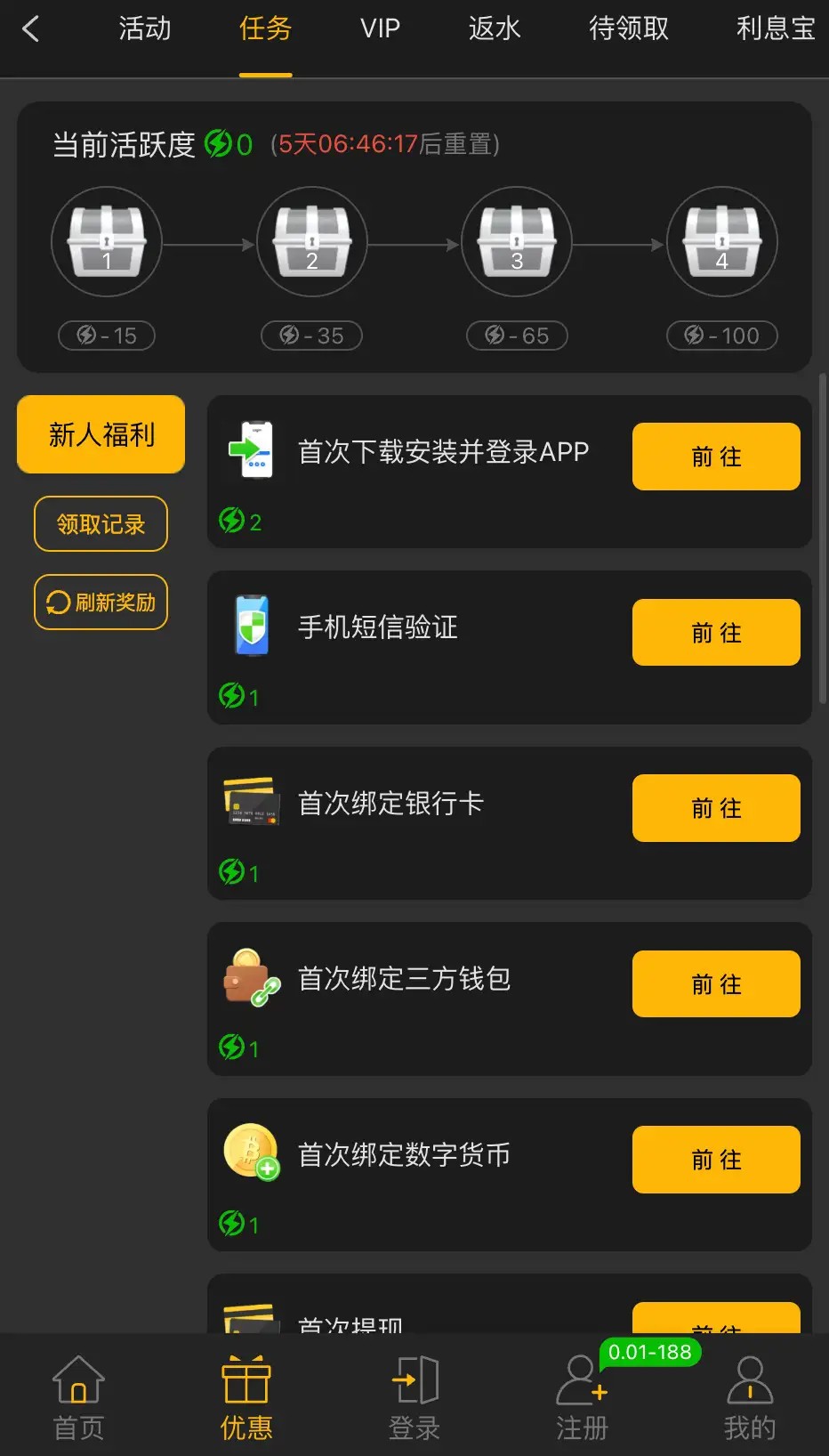Click 前往 for the SMS verification task
This screenshot has width=829, height=1456.
[x=716, y=632]
